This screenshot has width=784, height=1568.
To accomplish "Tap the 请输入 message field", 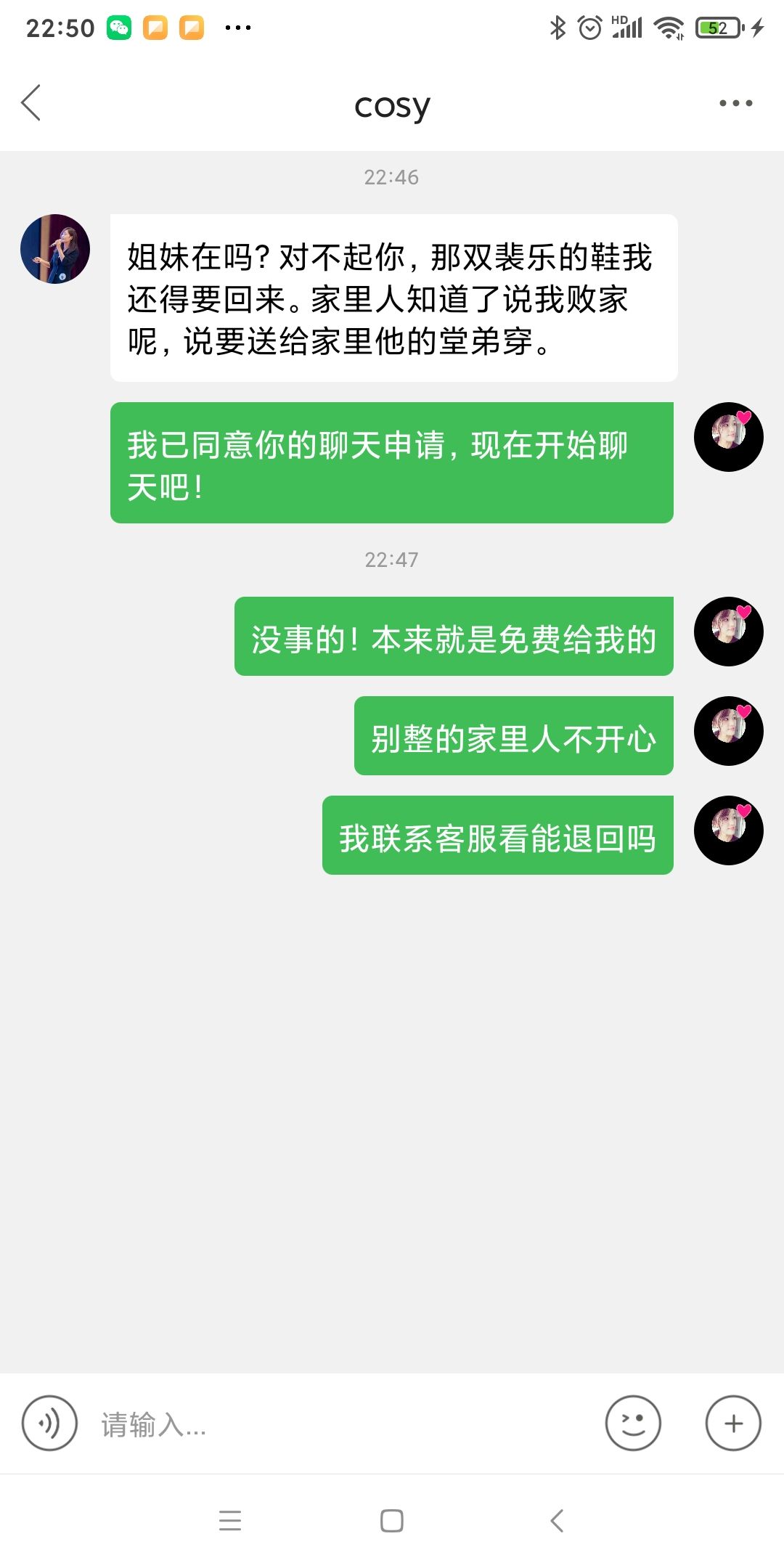I will pyautogui.click(x=341, y=1424).
